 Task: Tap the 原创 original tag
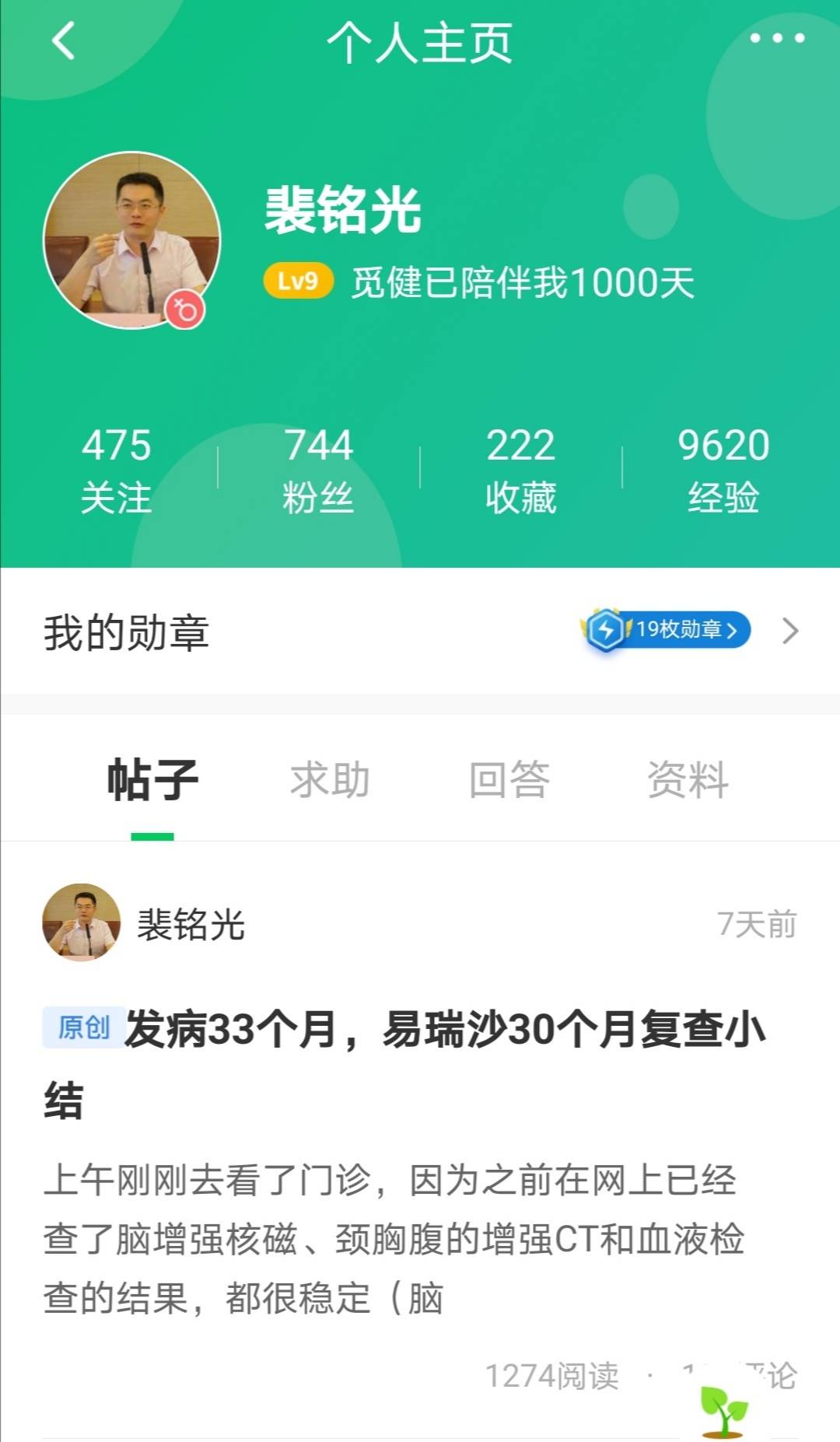tap(82, 1027)
